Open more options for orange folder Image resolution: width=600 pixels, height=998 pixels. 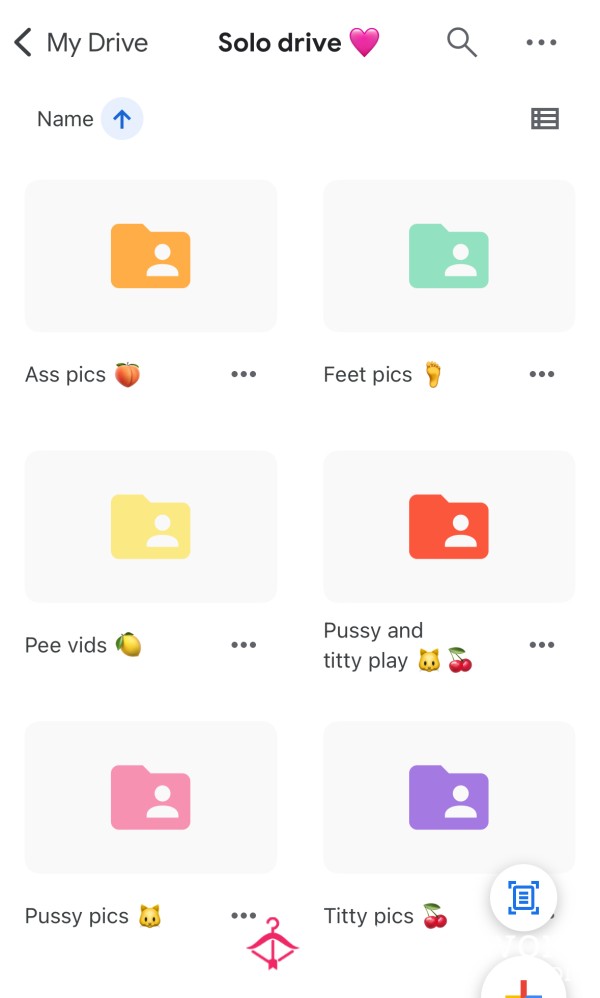[x=243, y=374]
